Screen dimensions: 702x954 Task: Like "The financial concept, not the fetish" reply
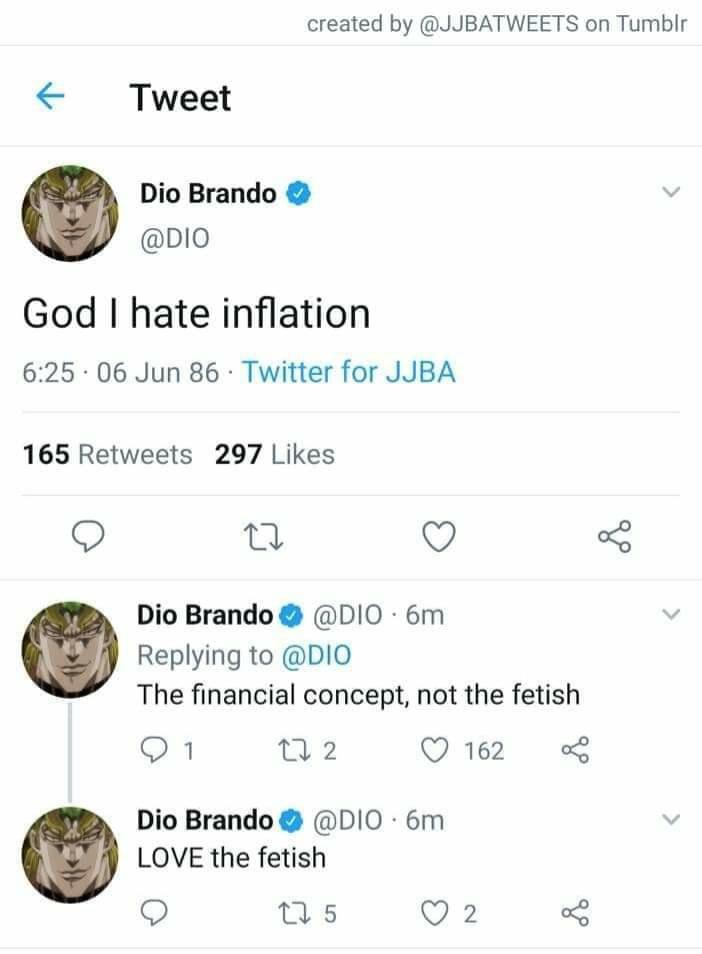coord(434,750)
